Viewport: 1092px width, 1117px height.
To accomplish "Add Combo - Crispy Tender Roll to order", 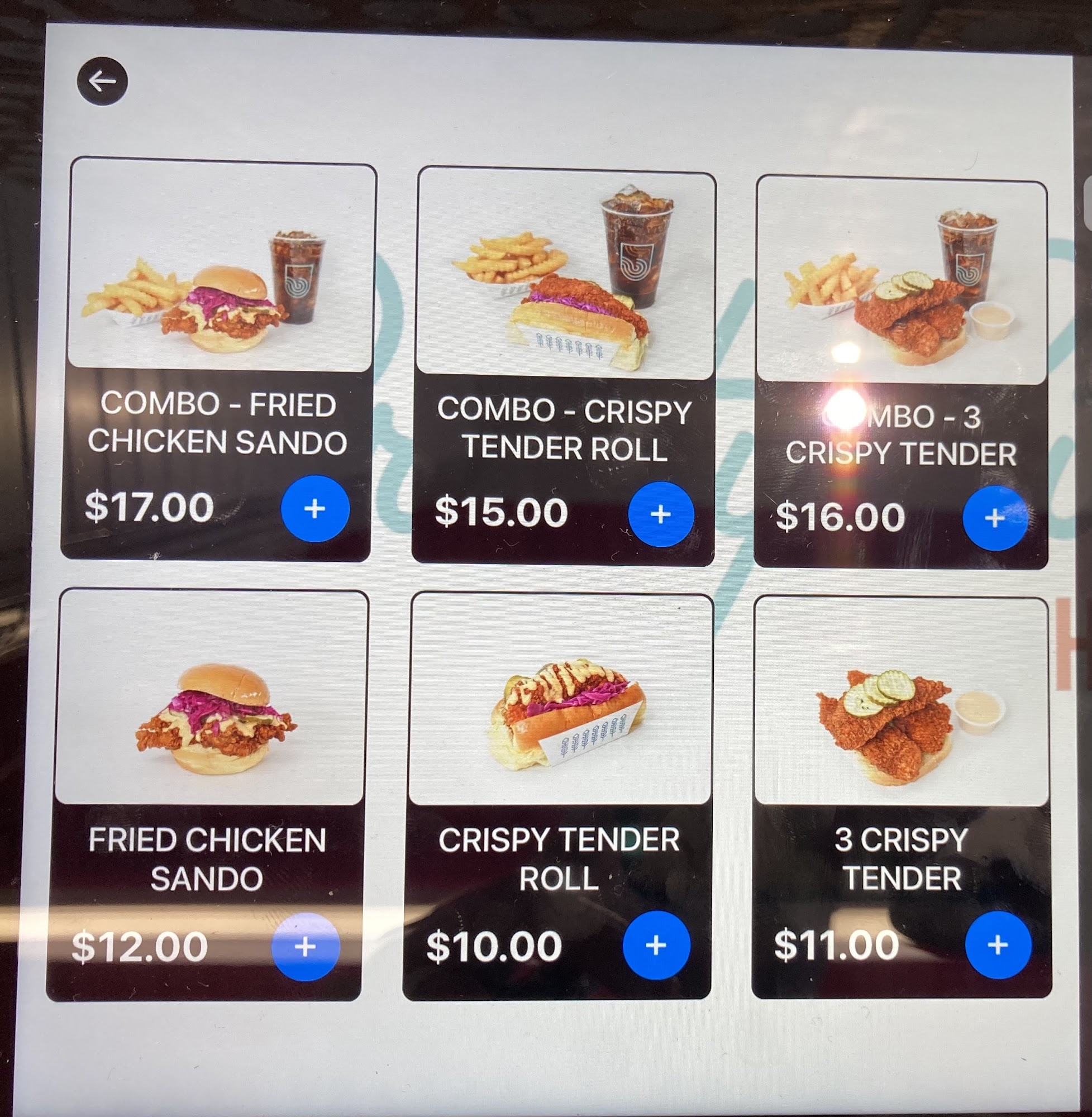I will 661,514.
